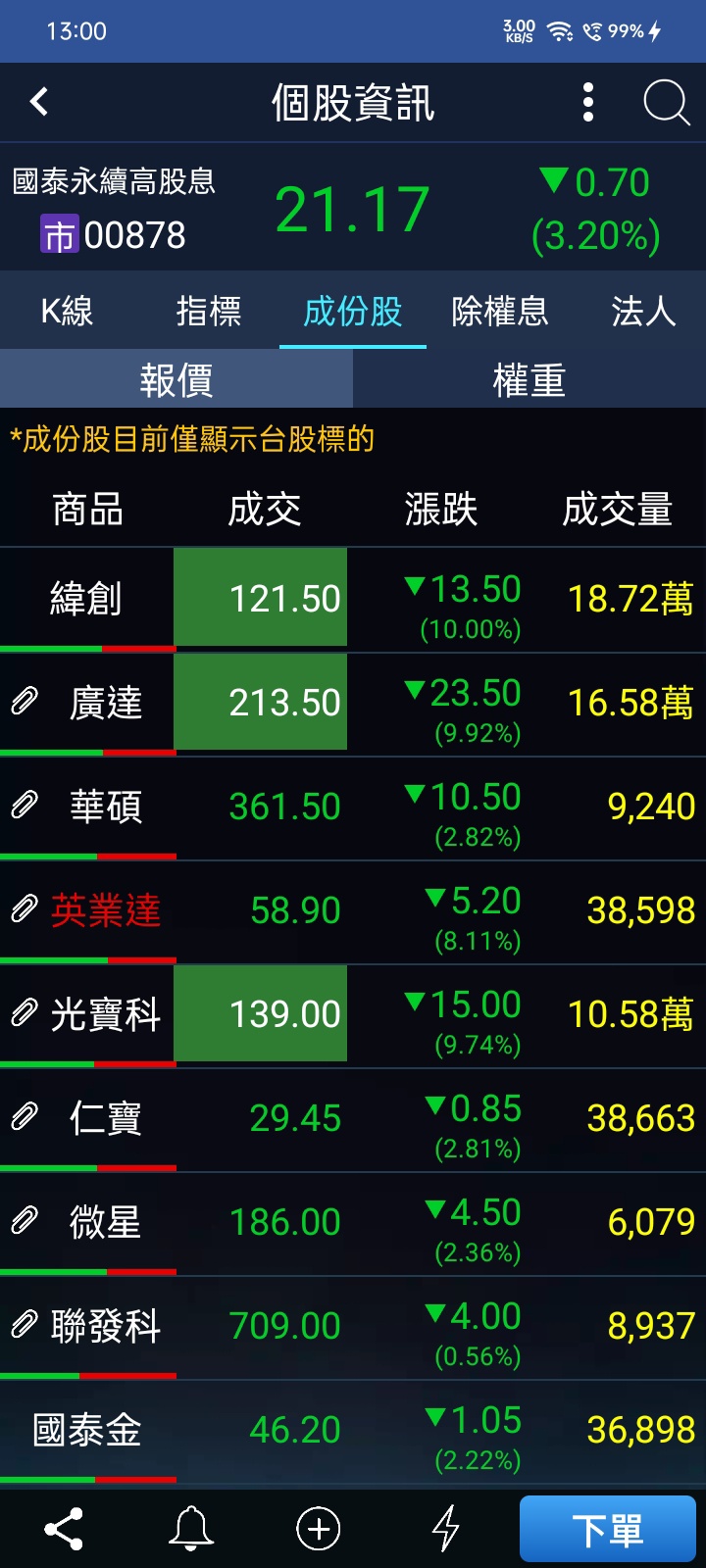Viewport: 706px width, 1568px height.
Task: Open the three-dot overflow menu
Action: [588, 102]
